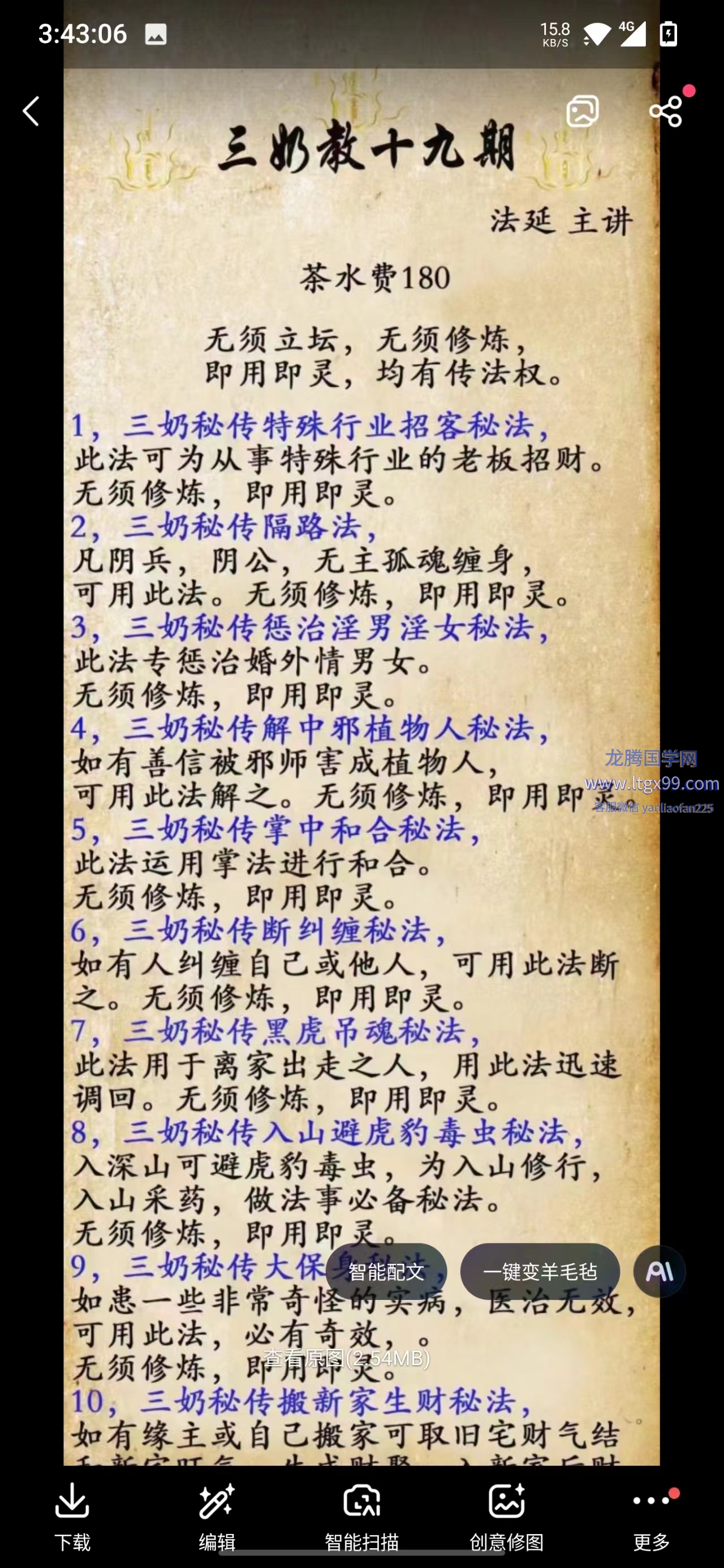
Task: Open the image gallery stack icon
Action: pyautogui.click(x=582, y=111)
